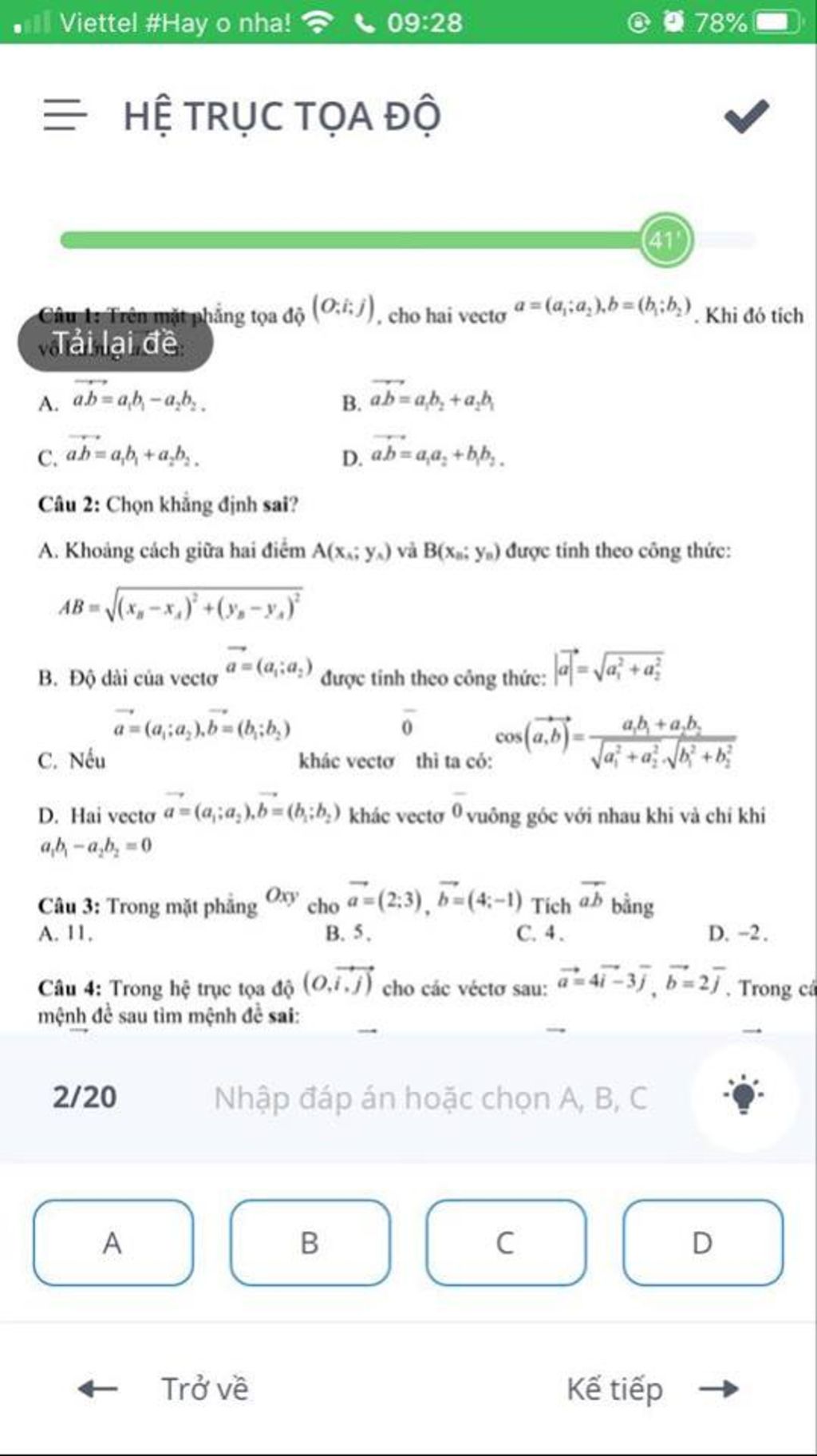Go to next question with Kế tiếp
Image resolution: width=817 pixels, height=1456 pixels.
tap(651, 1389)
